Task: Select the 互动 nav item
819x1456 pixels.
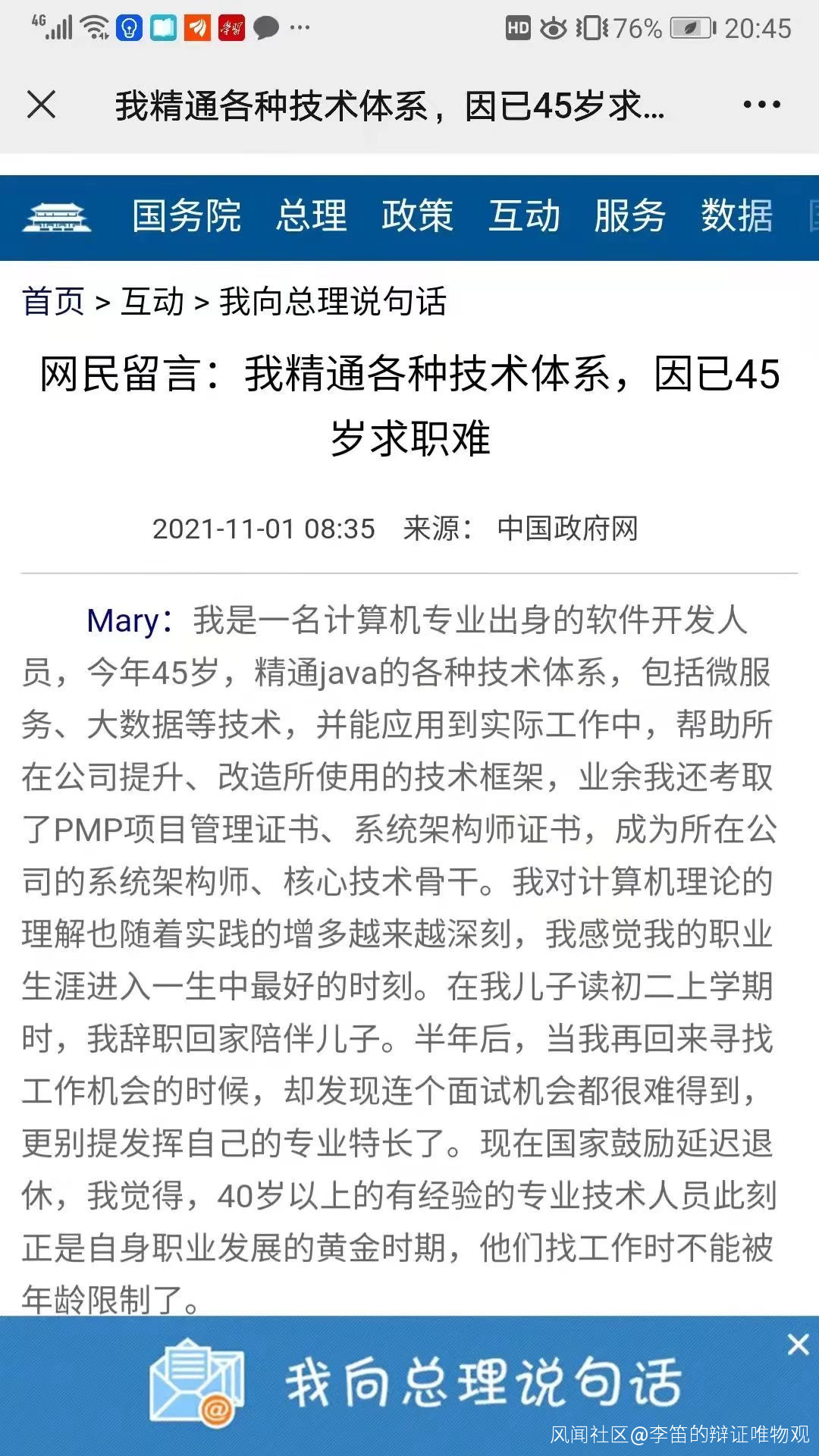Action: pos(524,217)
